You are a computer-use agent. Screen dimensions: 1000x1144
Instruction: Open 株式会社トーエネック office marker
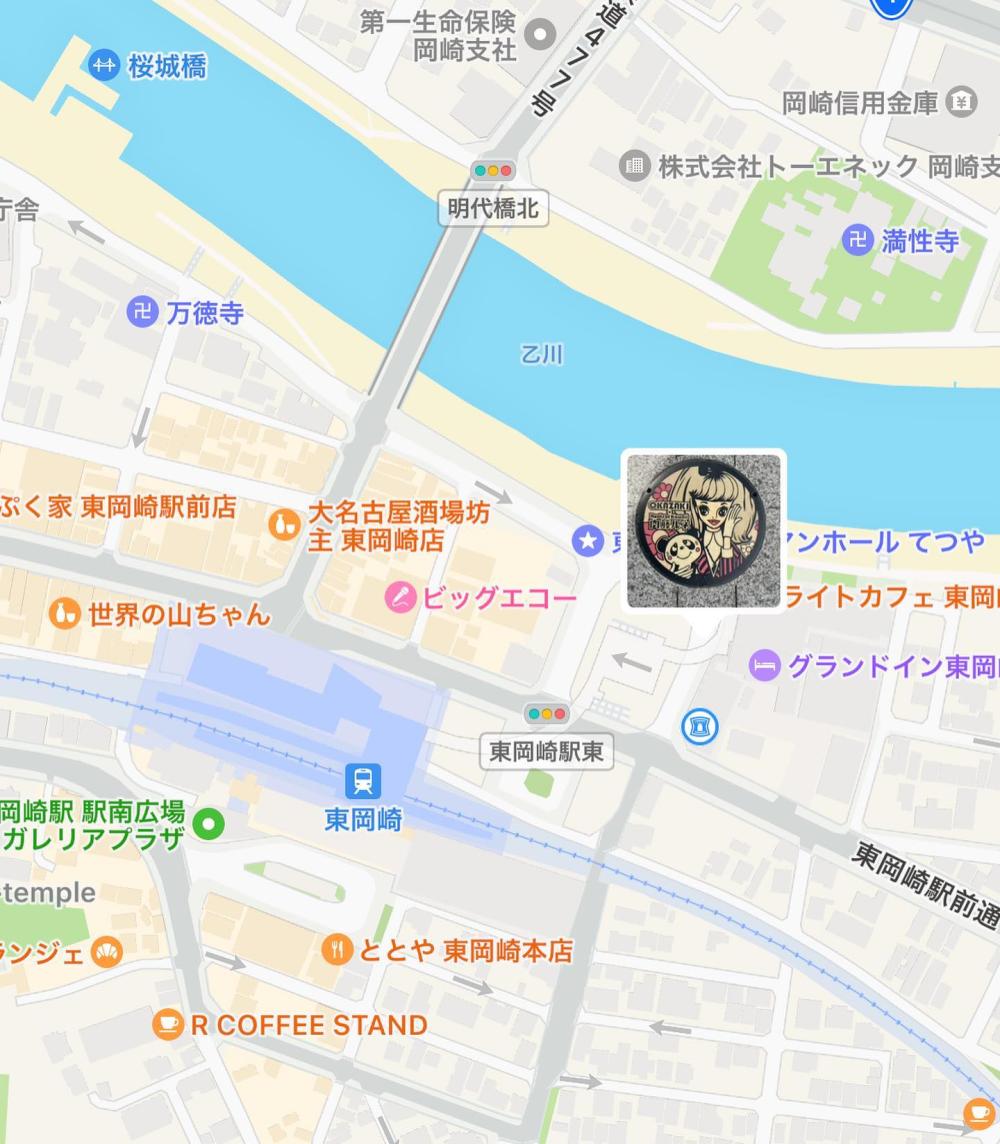pyautogui.click(x=634, y=166)
